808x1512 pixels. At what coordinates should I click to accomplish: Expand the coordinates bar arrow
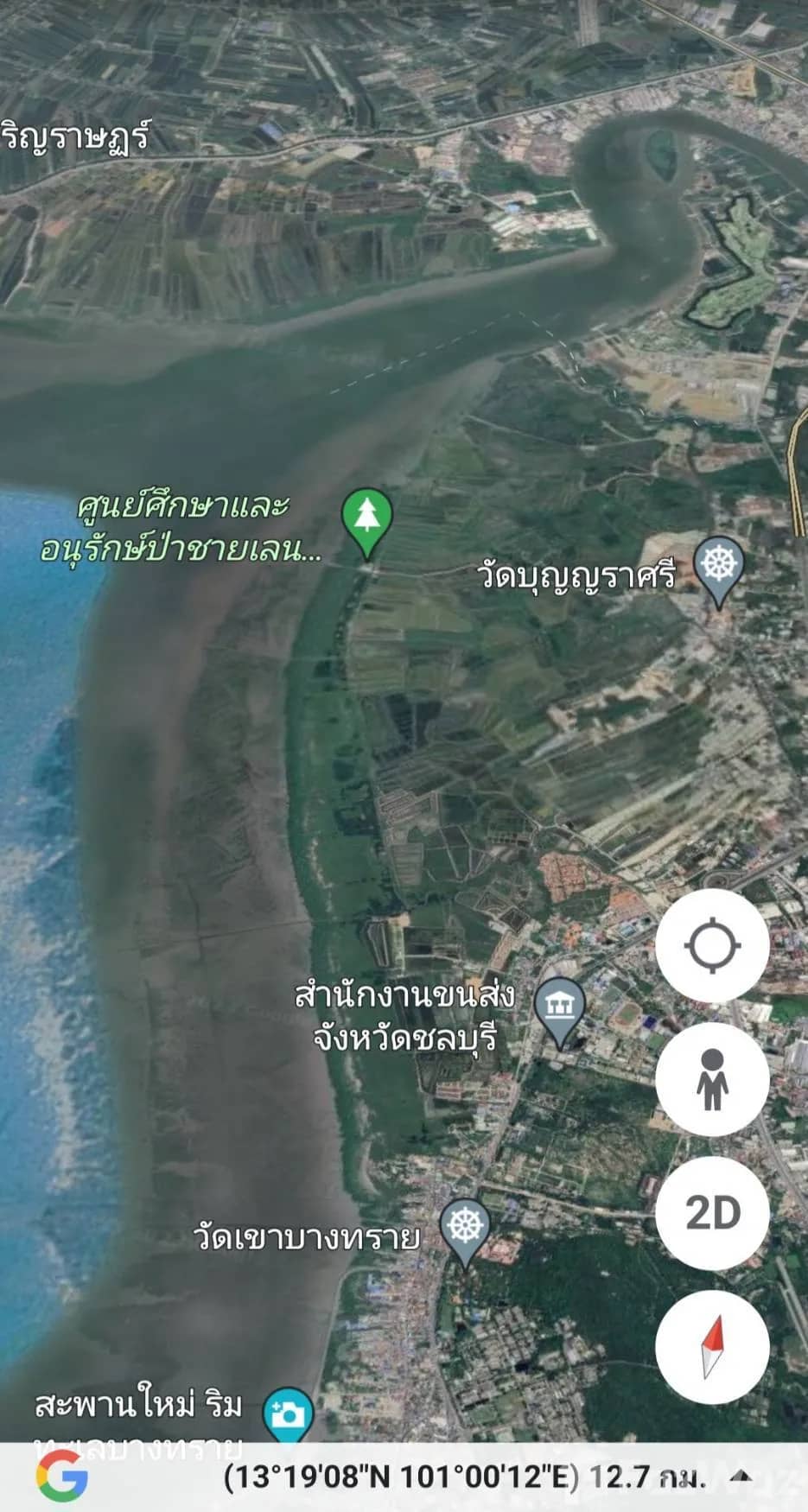coord(741,1476)
